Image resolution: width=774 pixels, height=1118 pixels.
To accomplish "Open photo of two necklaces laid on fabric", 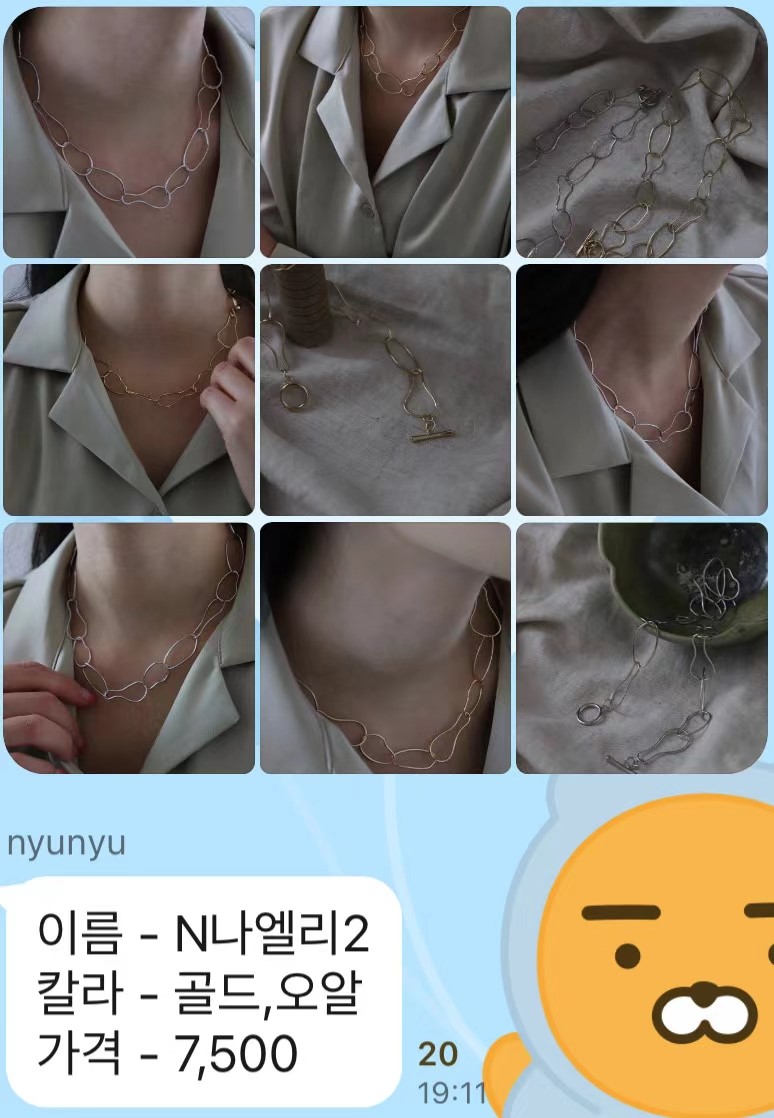I will (x=641, y=132).
